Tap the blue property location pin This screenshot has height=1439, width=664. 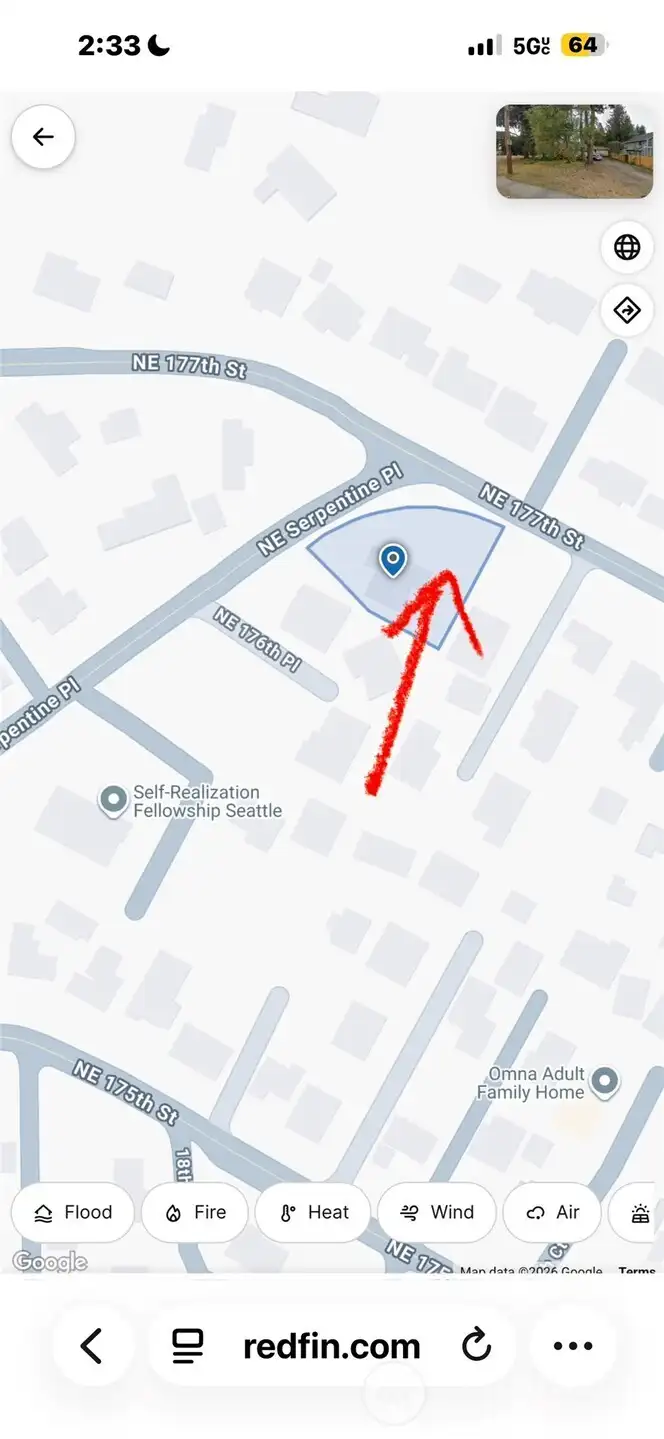393,560
